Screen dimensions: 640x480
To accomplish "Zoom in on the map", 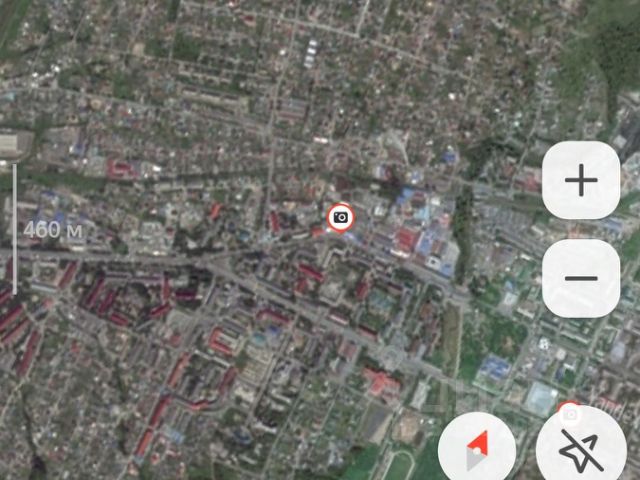I will tap(581, 180).
